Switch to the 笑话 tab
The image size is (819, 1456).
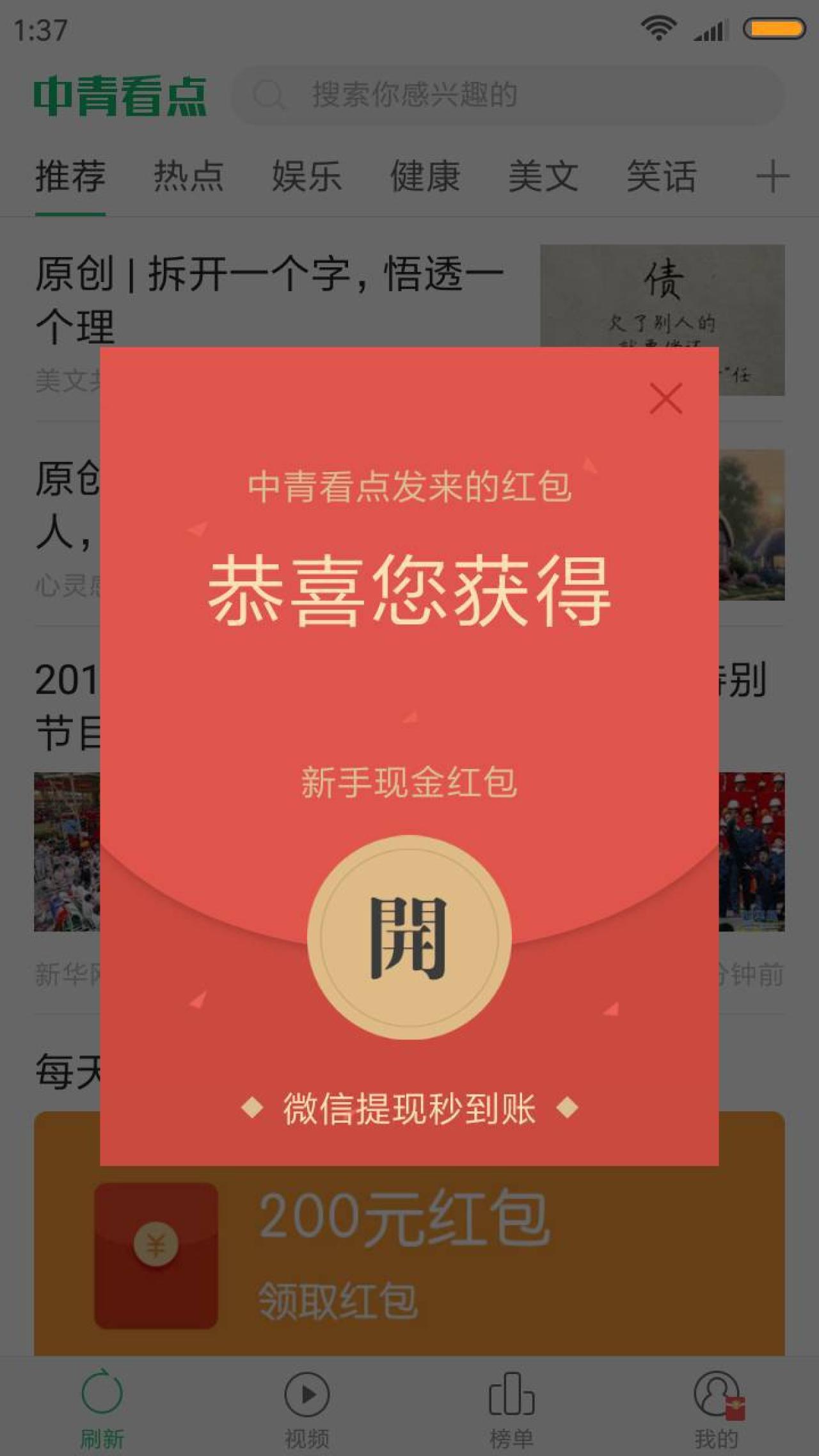[661, 176]
